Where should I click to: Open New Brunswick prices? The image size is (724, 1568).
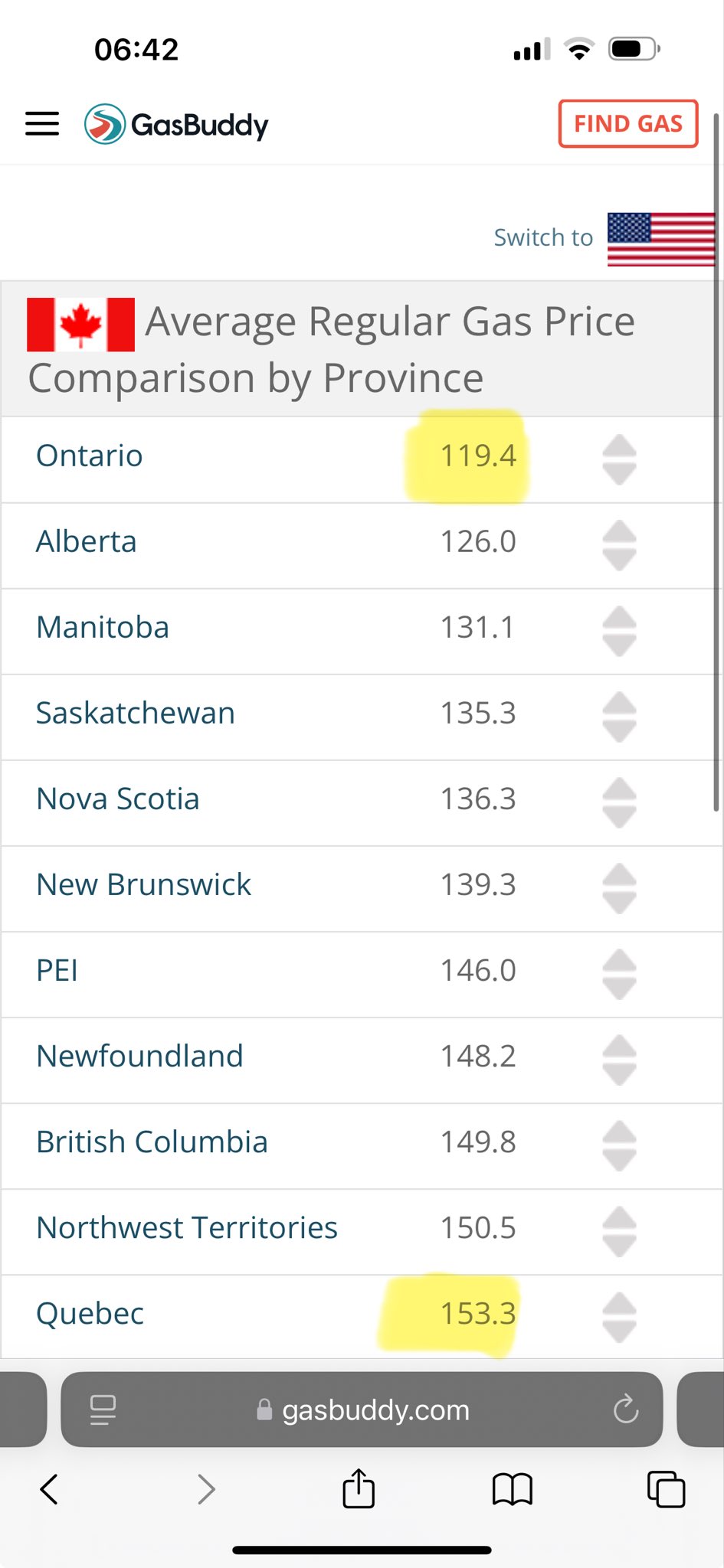[143, 884]
